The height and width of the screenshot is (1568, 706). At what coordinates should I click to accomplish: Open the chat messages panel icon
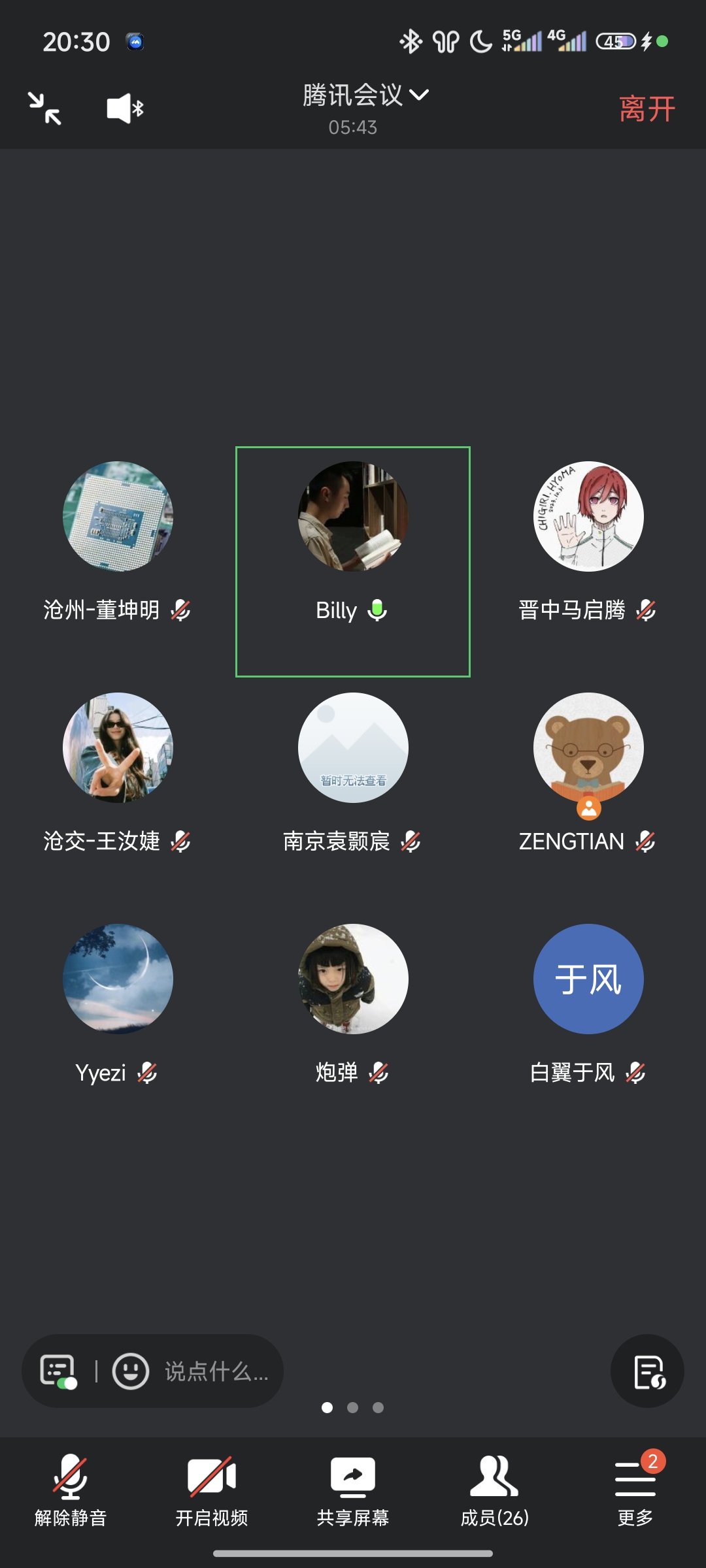58,1371
